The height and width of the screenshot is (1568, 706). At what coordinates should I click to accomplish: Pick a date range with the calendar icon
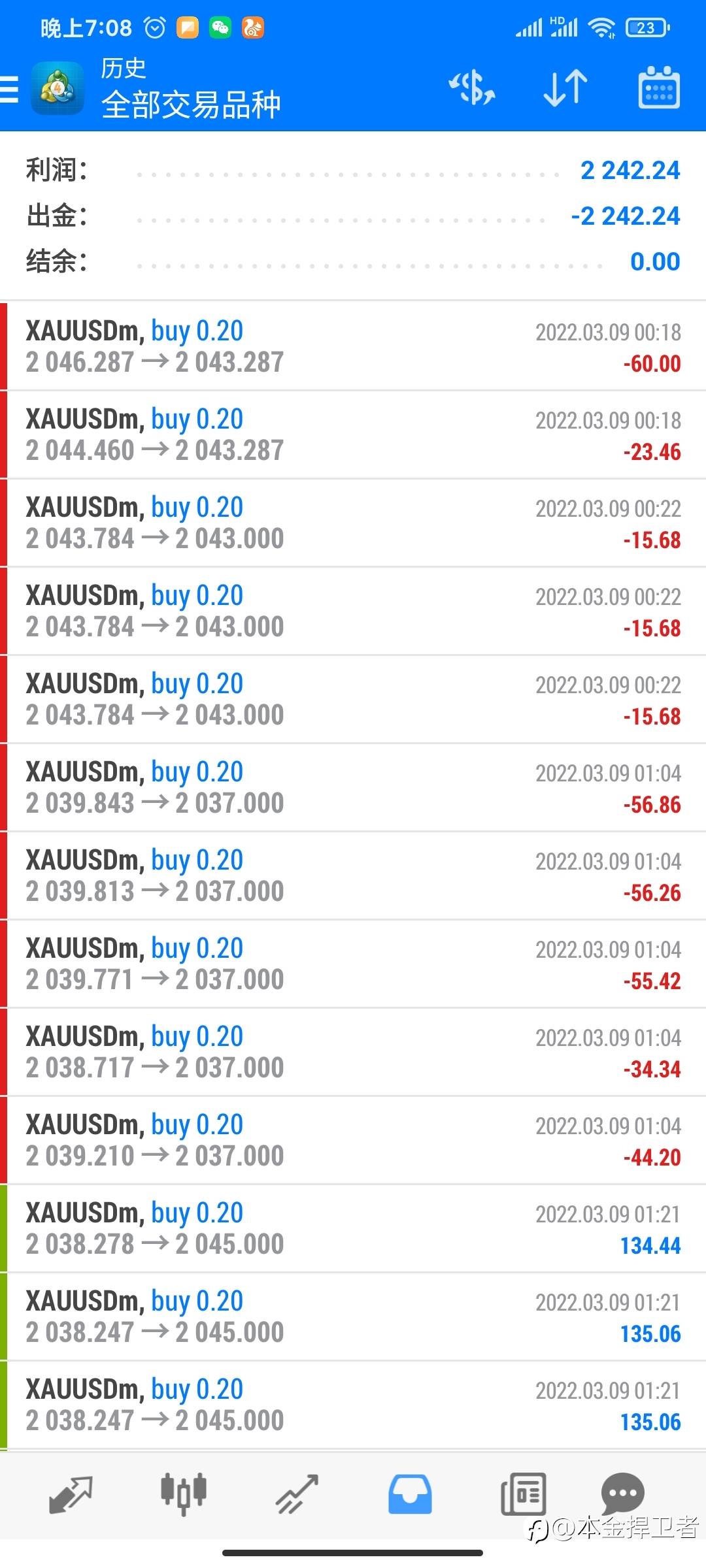click(x=658, y=88)
